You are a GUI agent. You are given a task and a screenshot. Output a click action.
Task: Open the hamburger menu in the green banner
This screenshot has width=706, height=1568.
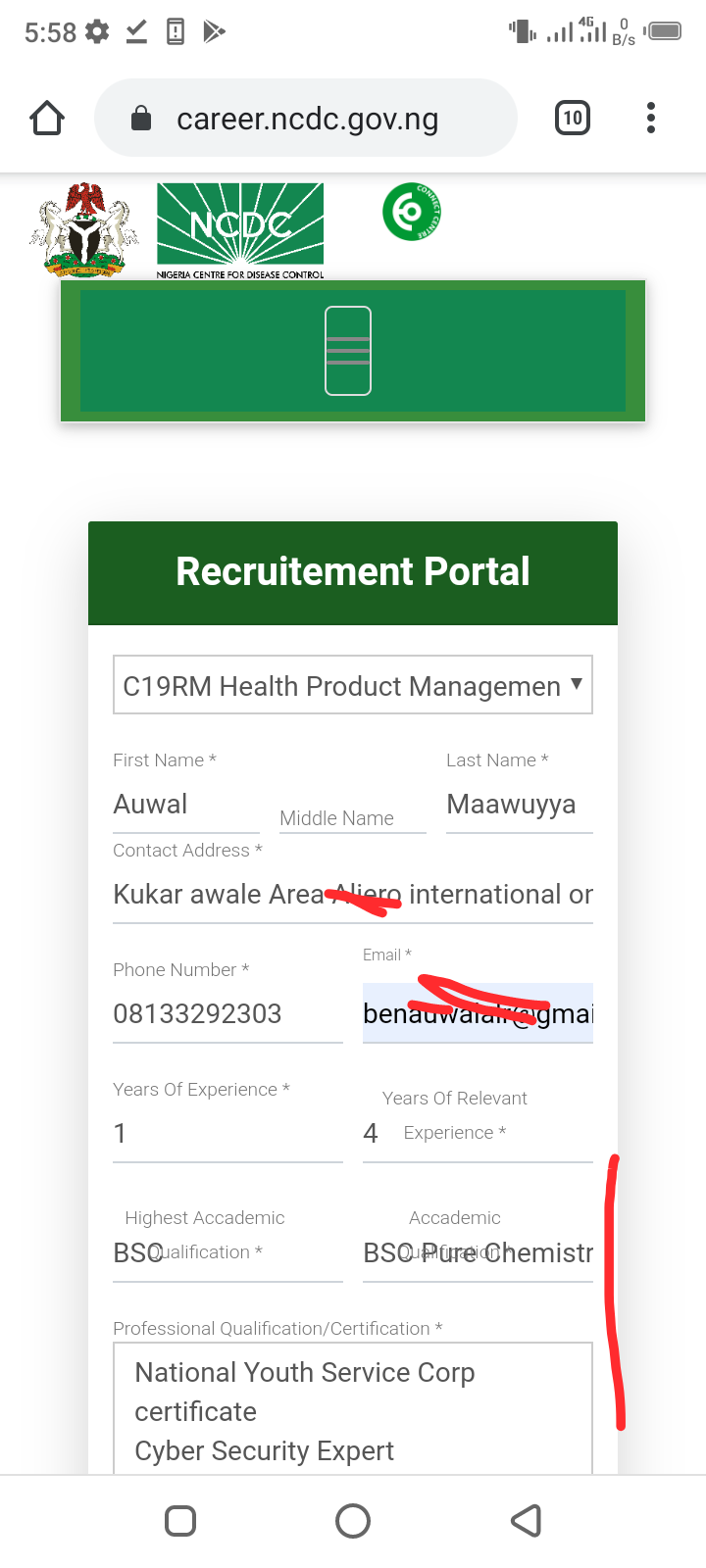pos(348,351)
